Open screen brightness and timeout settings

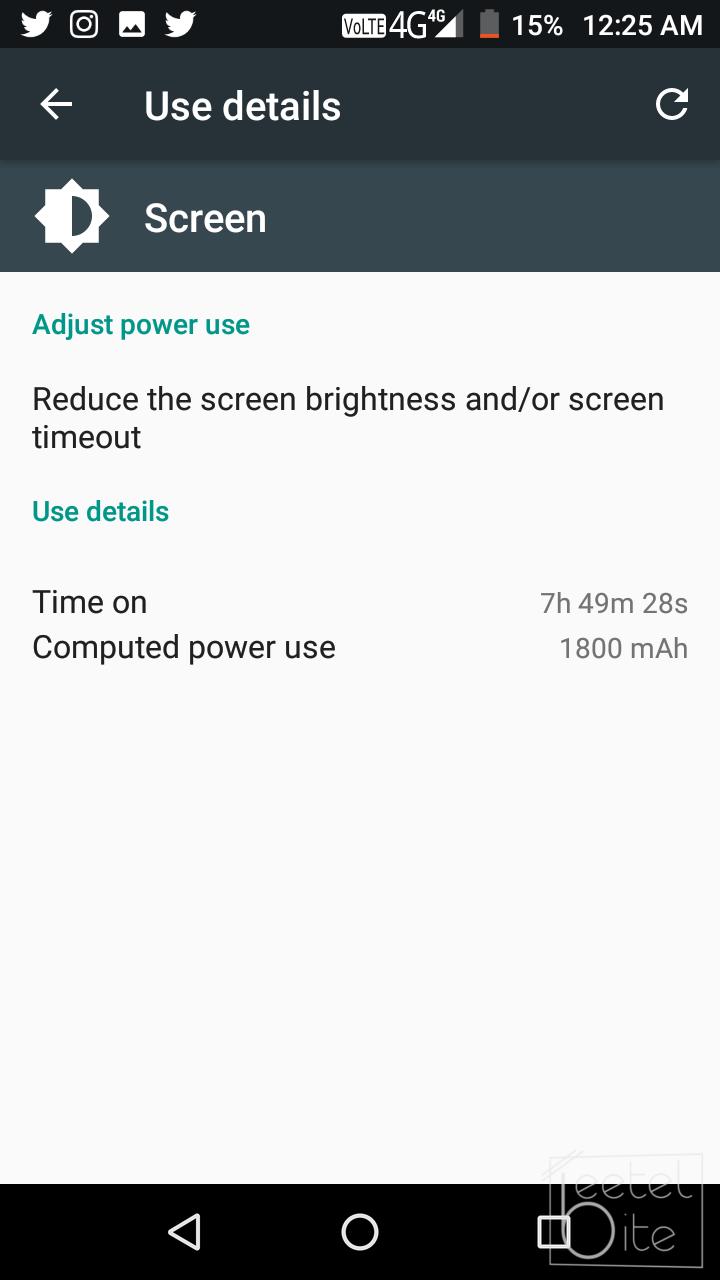tap(348, 418)
